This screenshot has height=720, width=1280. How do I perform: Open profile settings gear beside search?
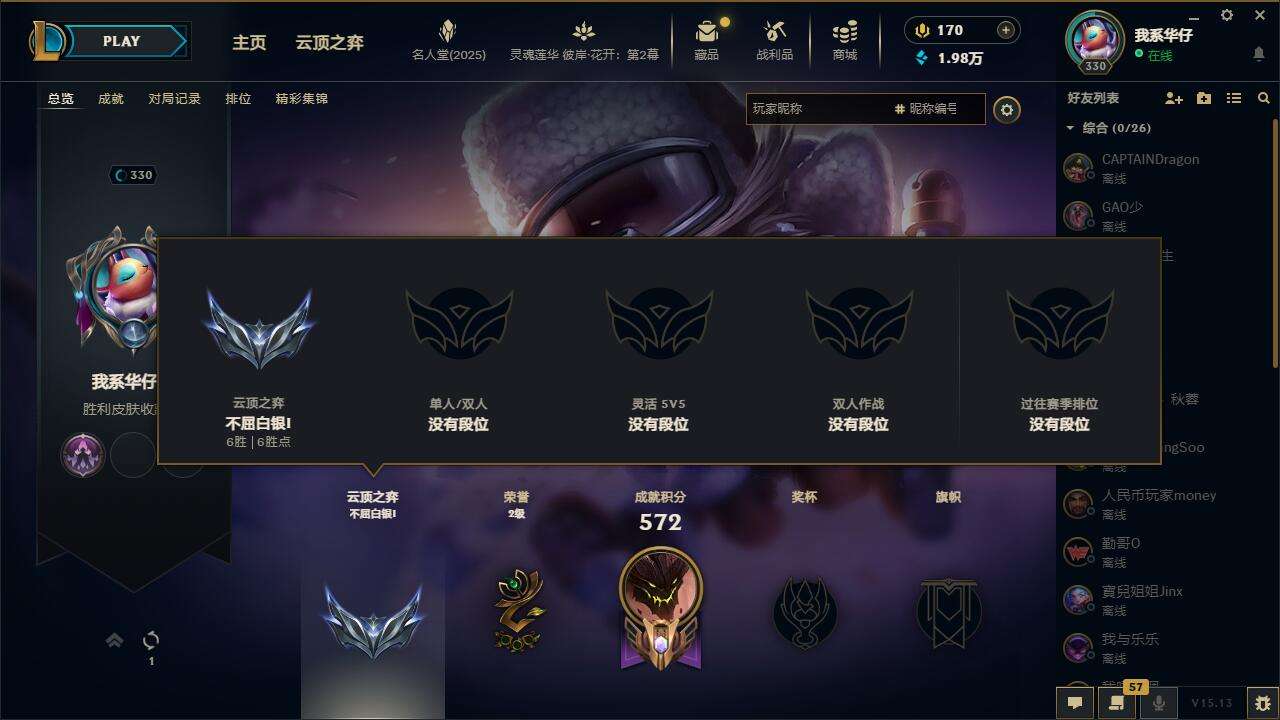coord(1007,110)
